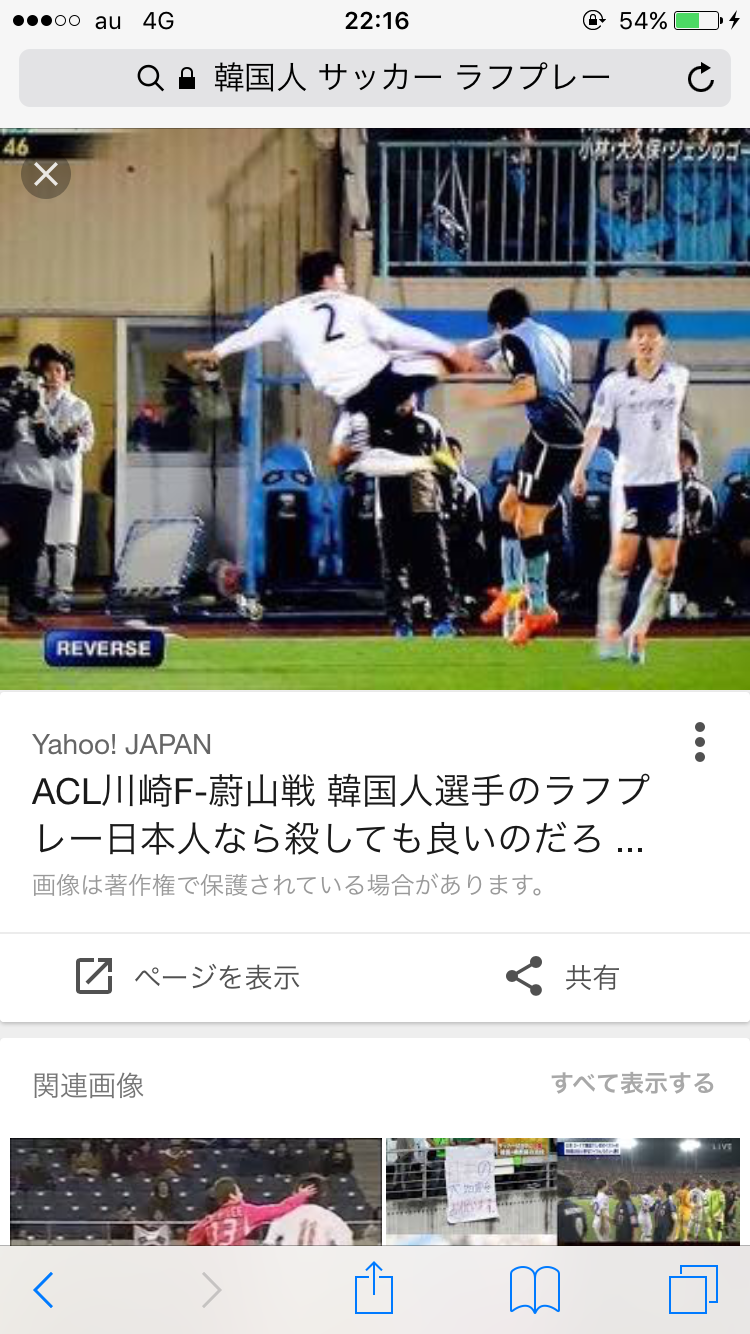Close the enlarged image preview
Viewport: 750px width, 1334px height.
pos(46,175)
